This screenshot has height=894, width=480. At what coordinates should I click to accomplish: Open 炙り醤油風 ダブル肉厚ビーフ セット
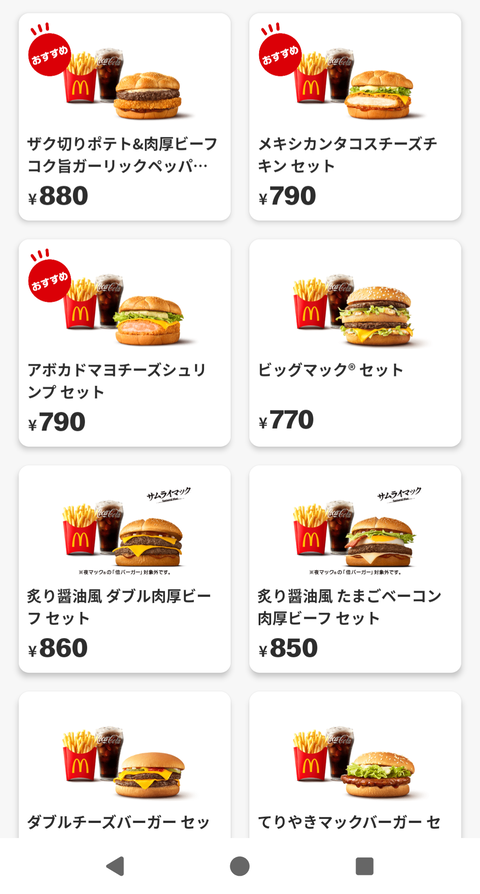pos(124,569)
